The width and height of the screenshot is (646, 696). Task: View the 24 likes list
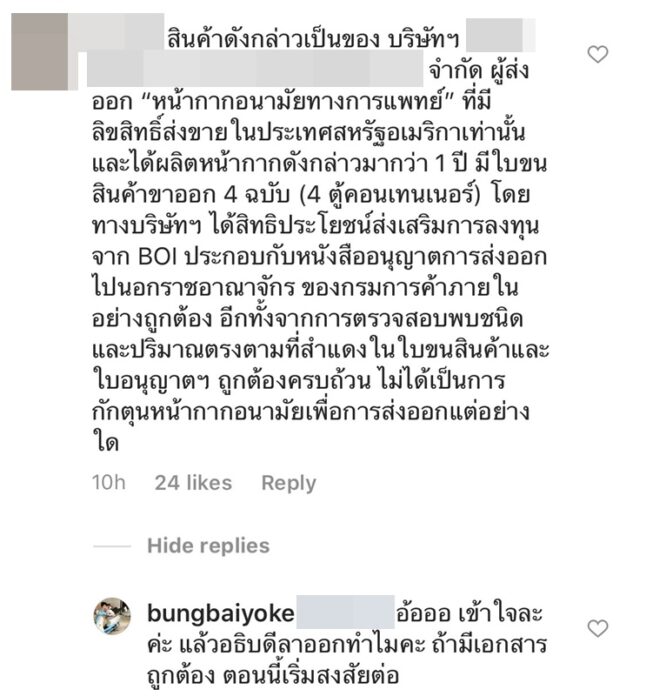193,483
